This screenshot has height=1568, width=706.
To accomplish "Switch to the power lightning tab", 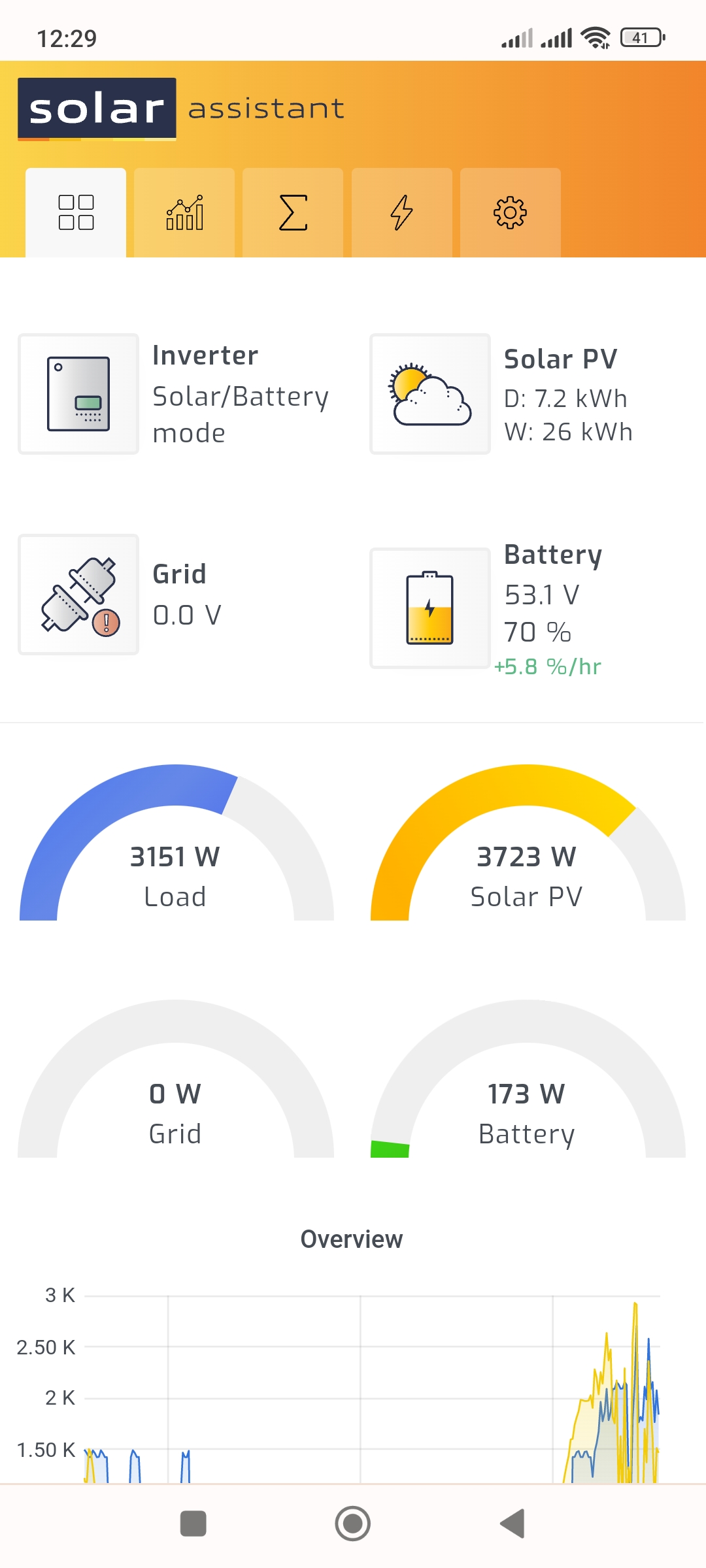I will point(401,212).
